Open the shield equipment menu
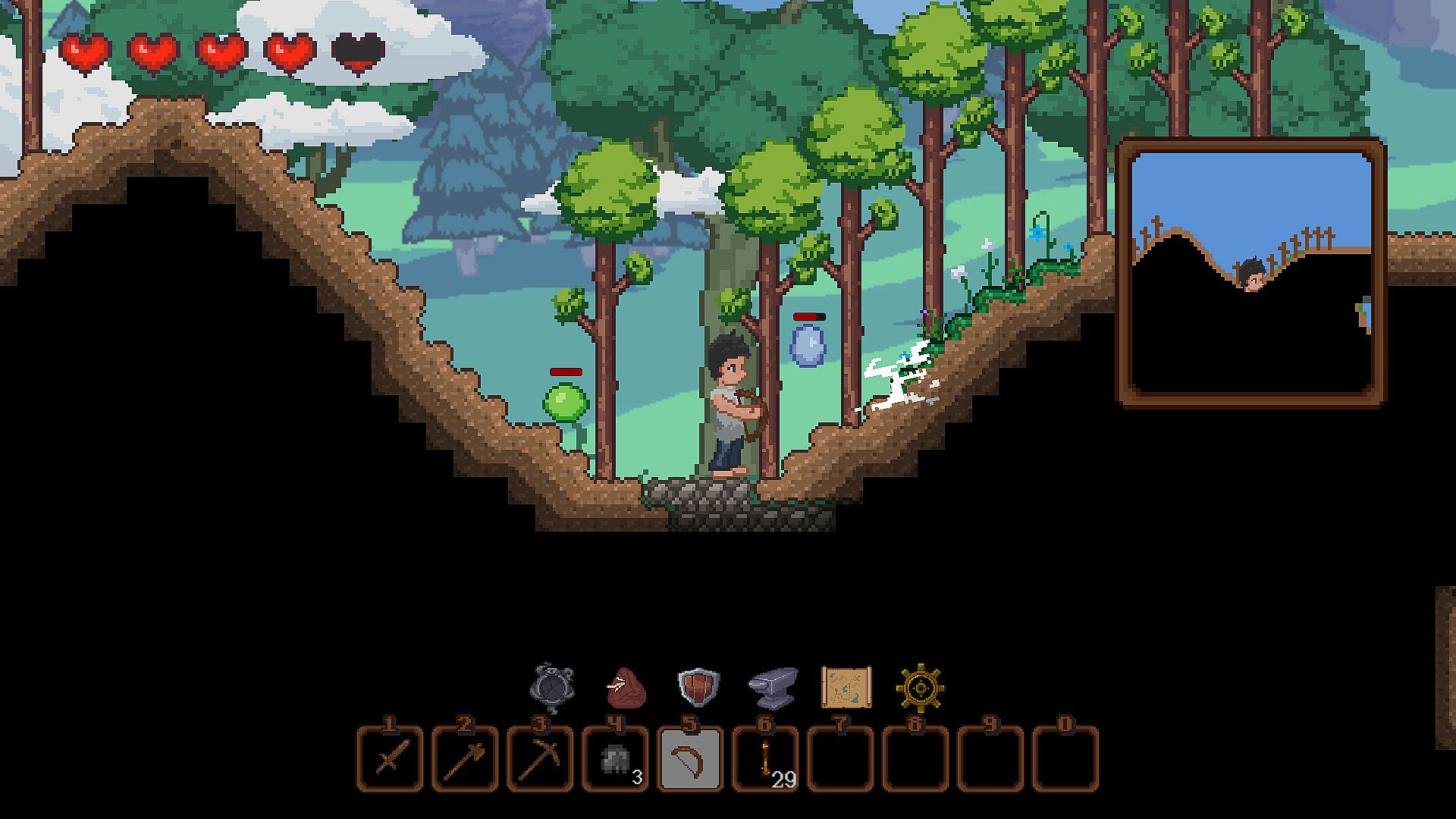This screenshot has width=1456, height=819. tap(698, 687)
